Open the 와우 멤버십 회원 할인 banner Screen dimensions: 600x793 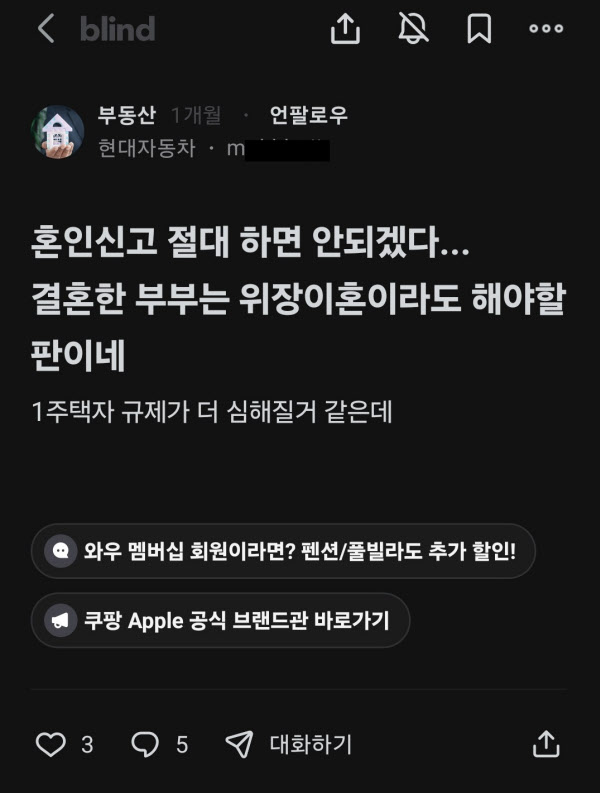pyautogui.click(x=283, y=551)
